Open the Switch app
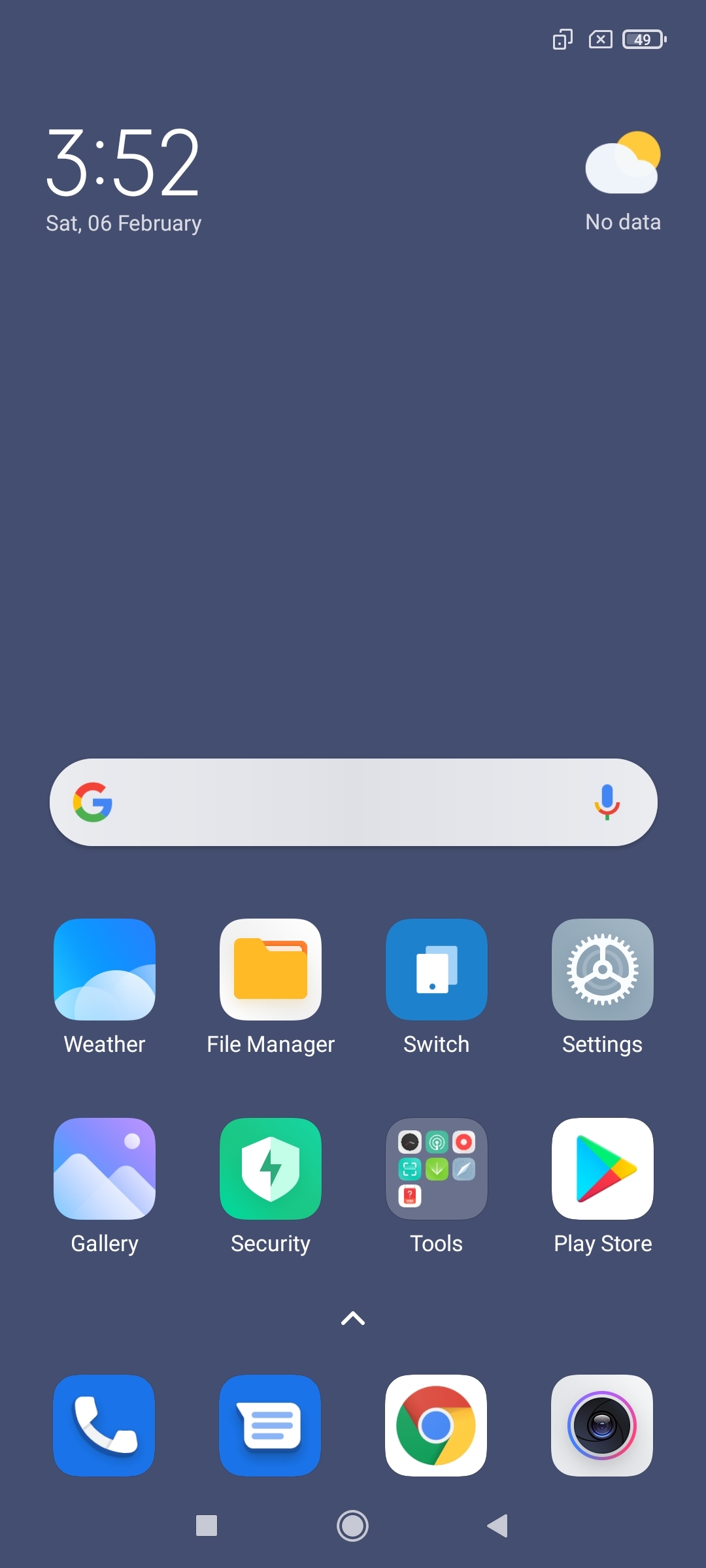Viewport: 706px width, 1568px height. click(x=437, y=970)
